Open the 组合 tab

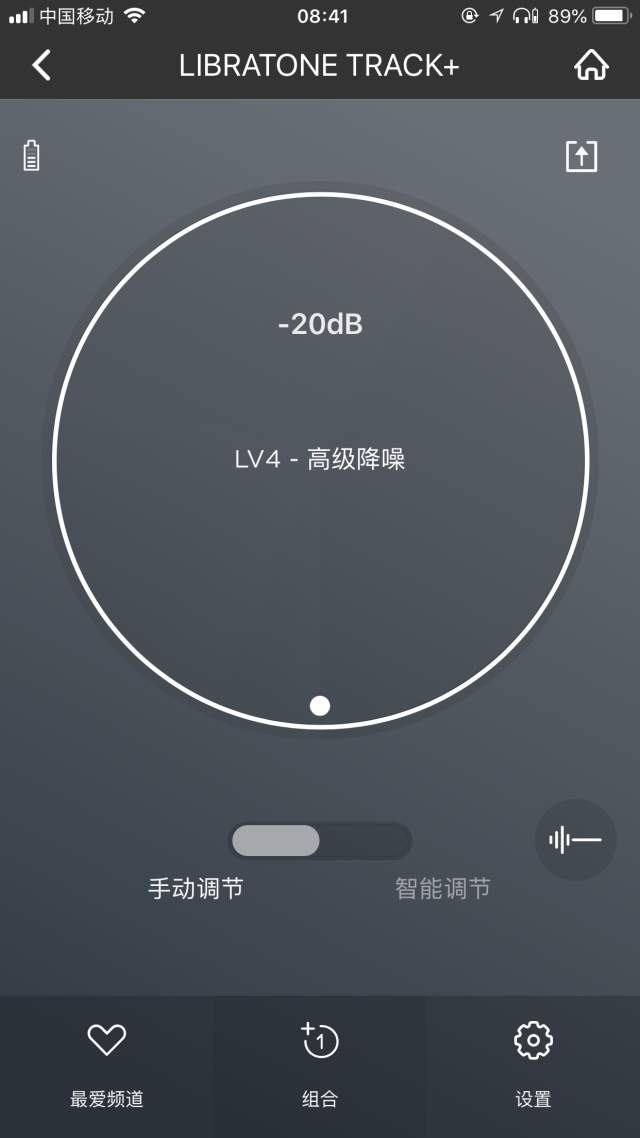coord(320,1065)
